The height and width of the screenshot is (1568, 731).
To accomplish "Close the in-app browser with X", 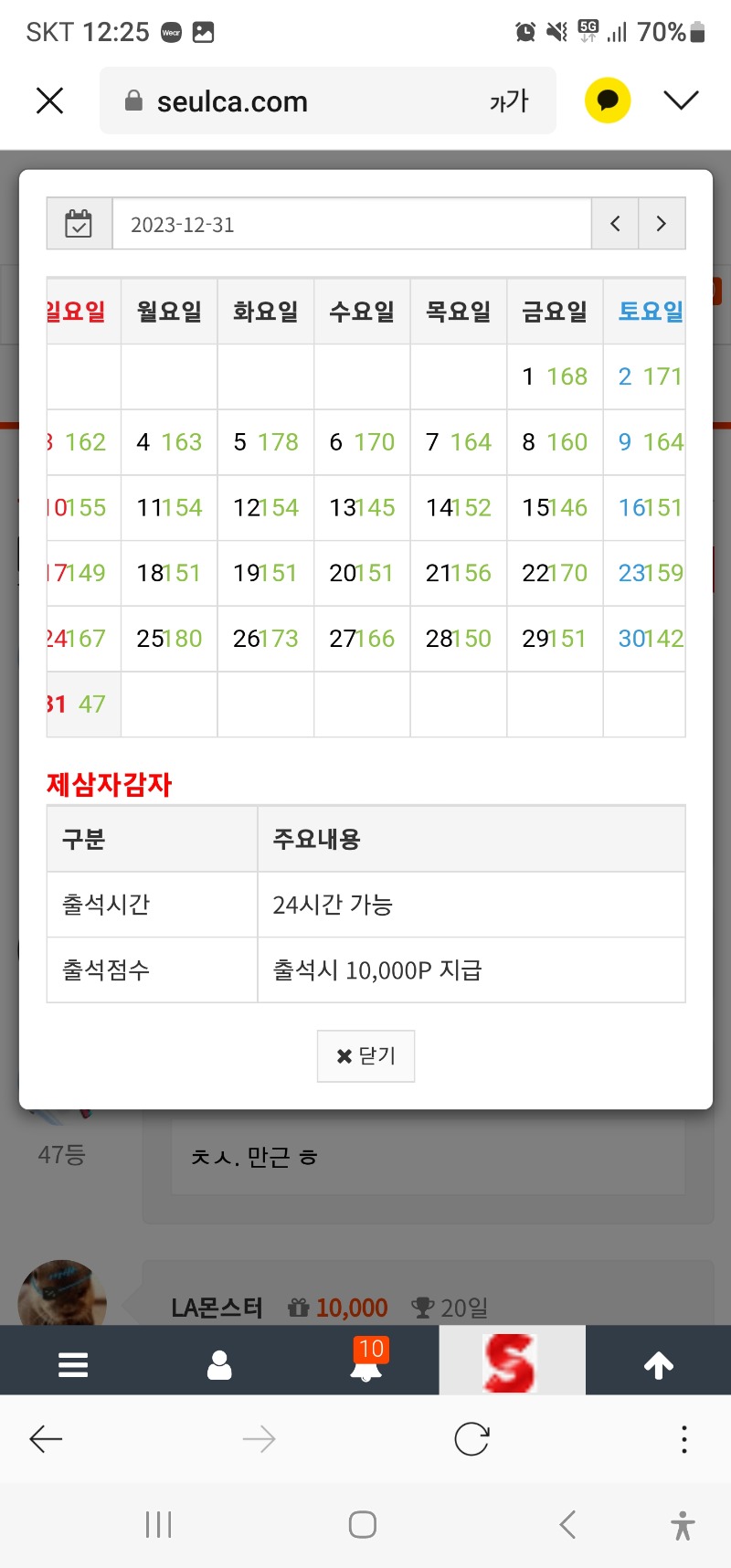I will (50, 101).
